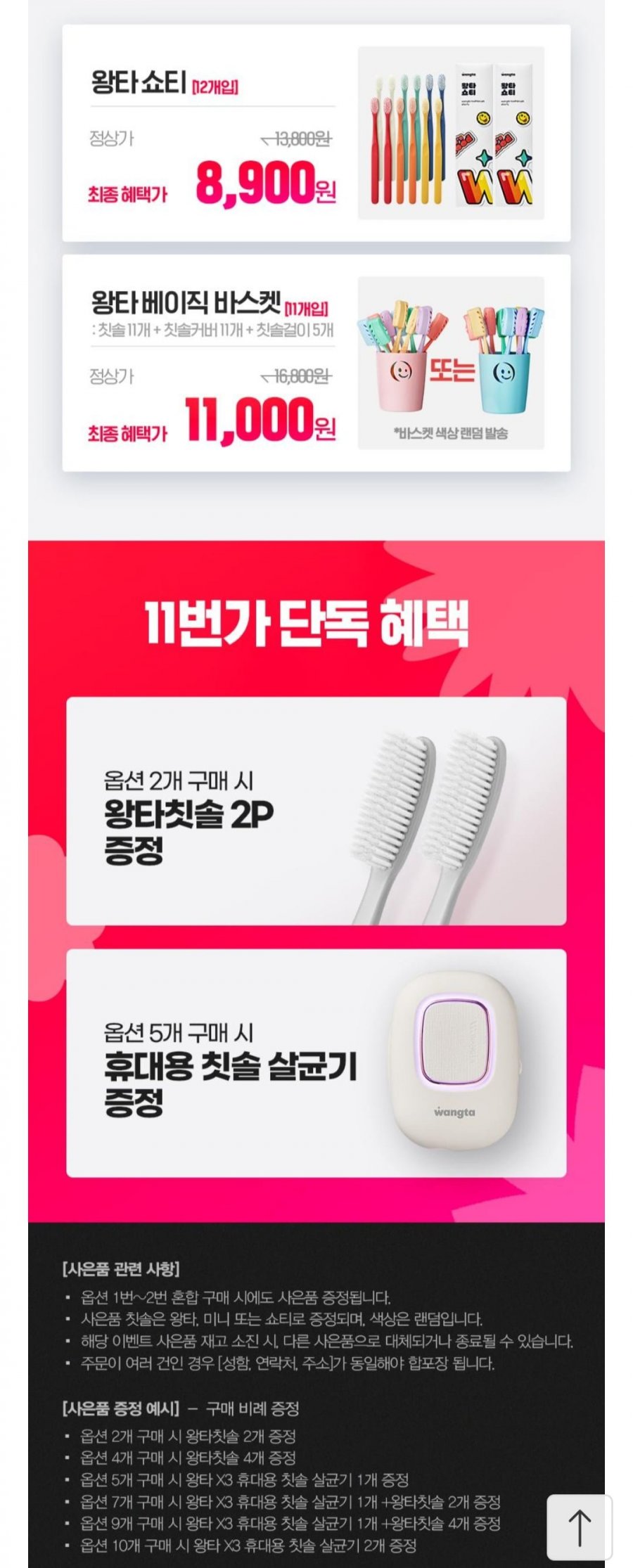Tap the scroll-to-top arrow button

pos(579,1528)
